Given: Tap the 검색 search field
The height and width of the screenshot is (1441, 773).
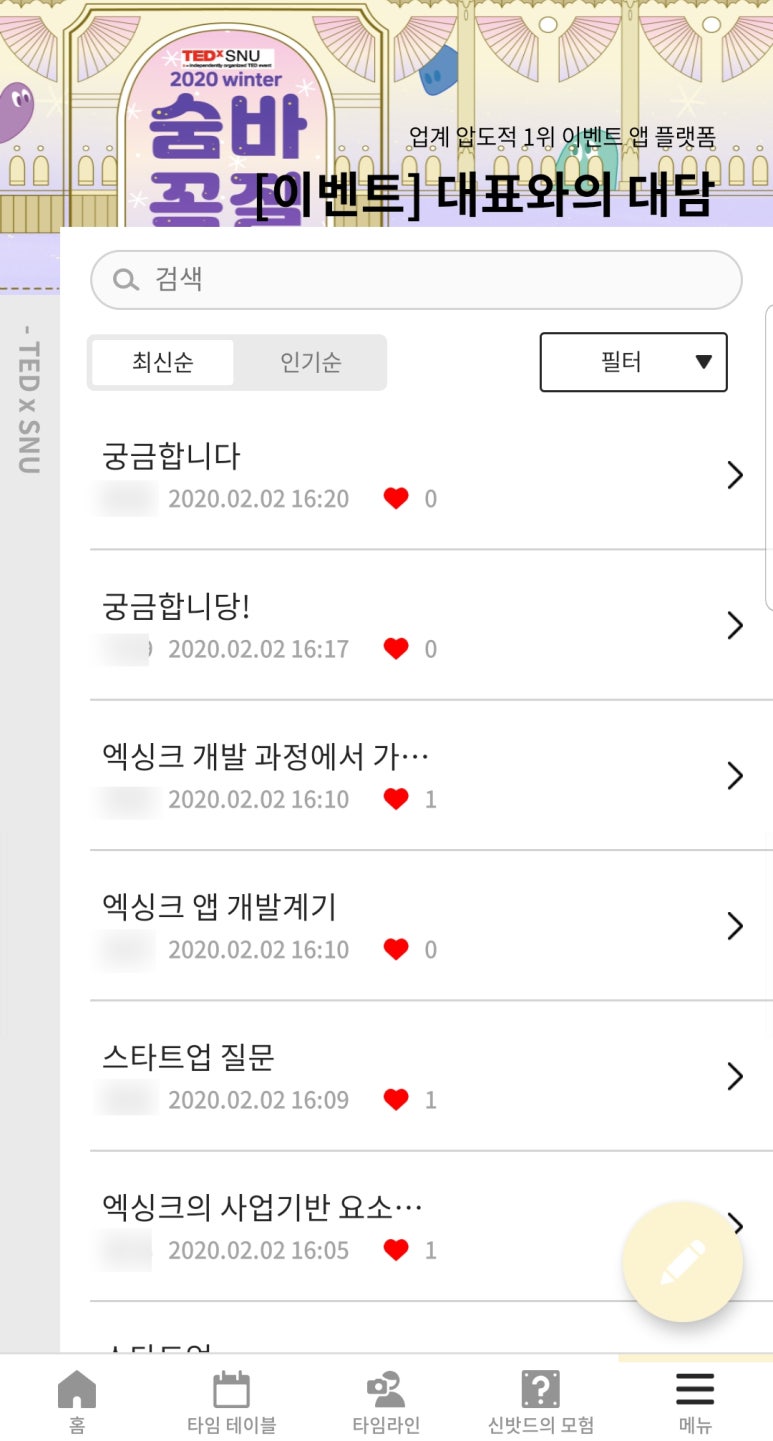Looking at the screenshot, I should (x=416, y=280).
